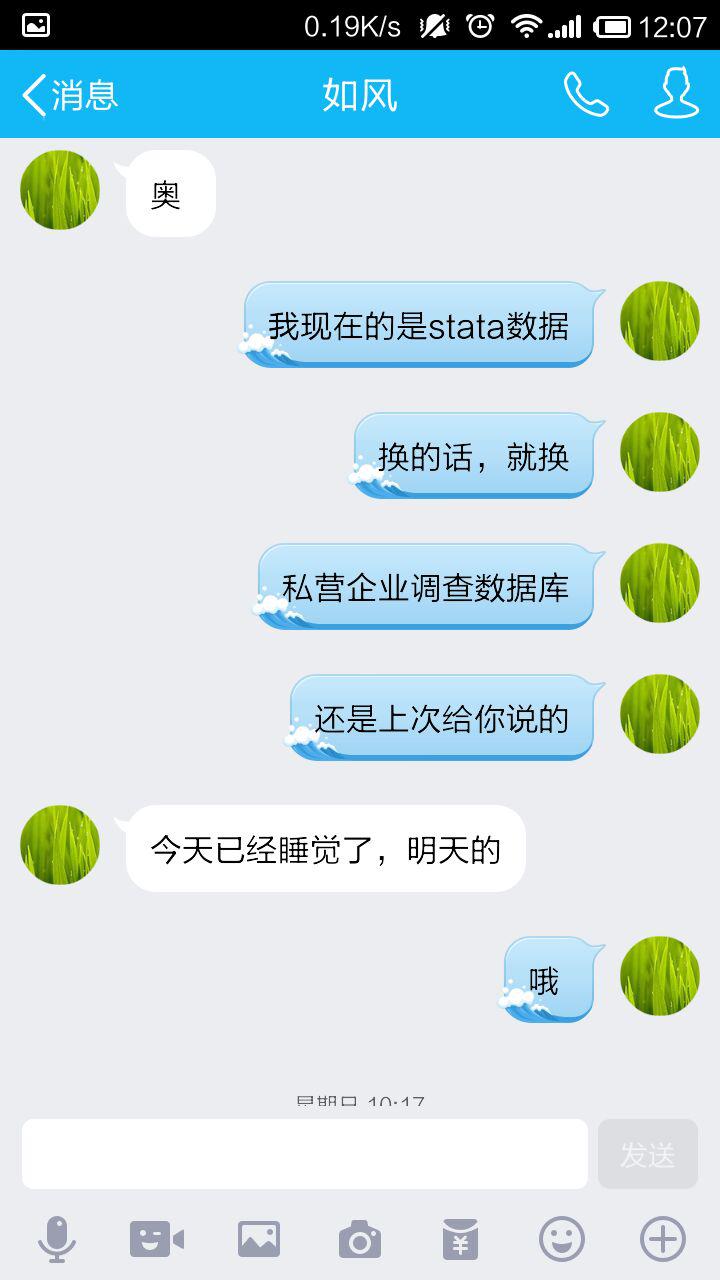Go back to the 消息 list
Screen dimensions: 720x1280
(x=68, y=95)
